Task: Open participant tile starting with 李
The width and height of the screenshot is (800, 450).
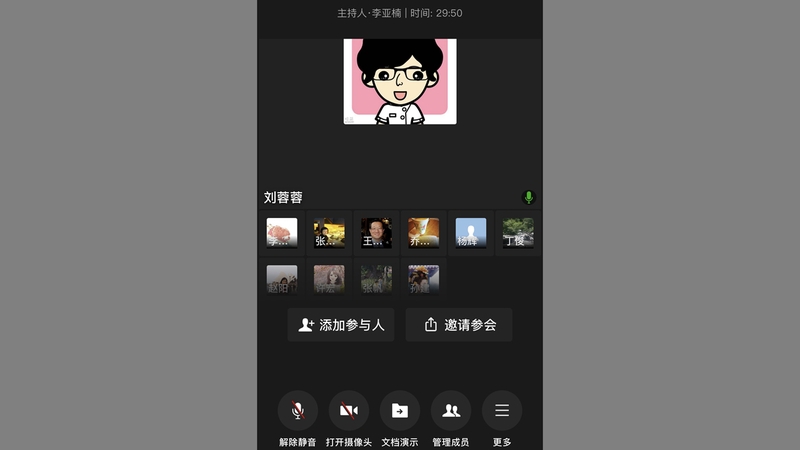Action: pos(282,233)
